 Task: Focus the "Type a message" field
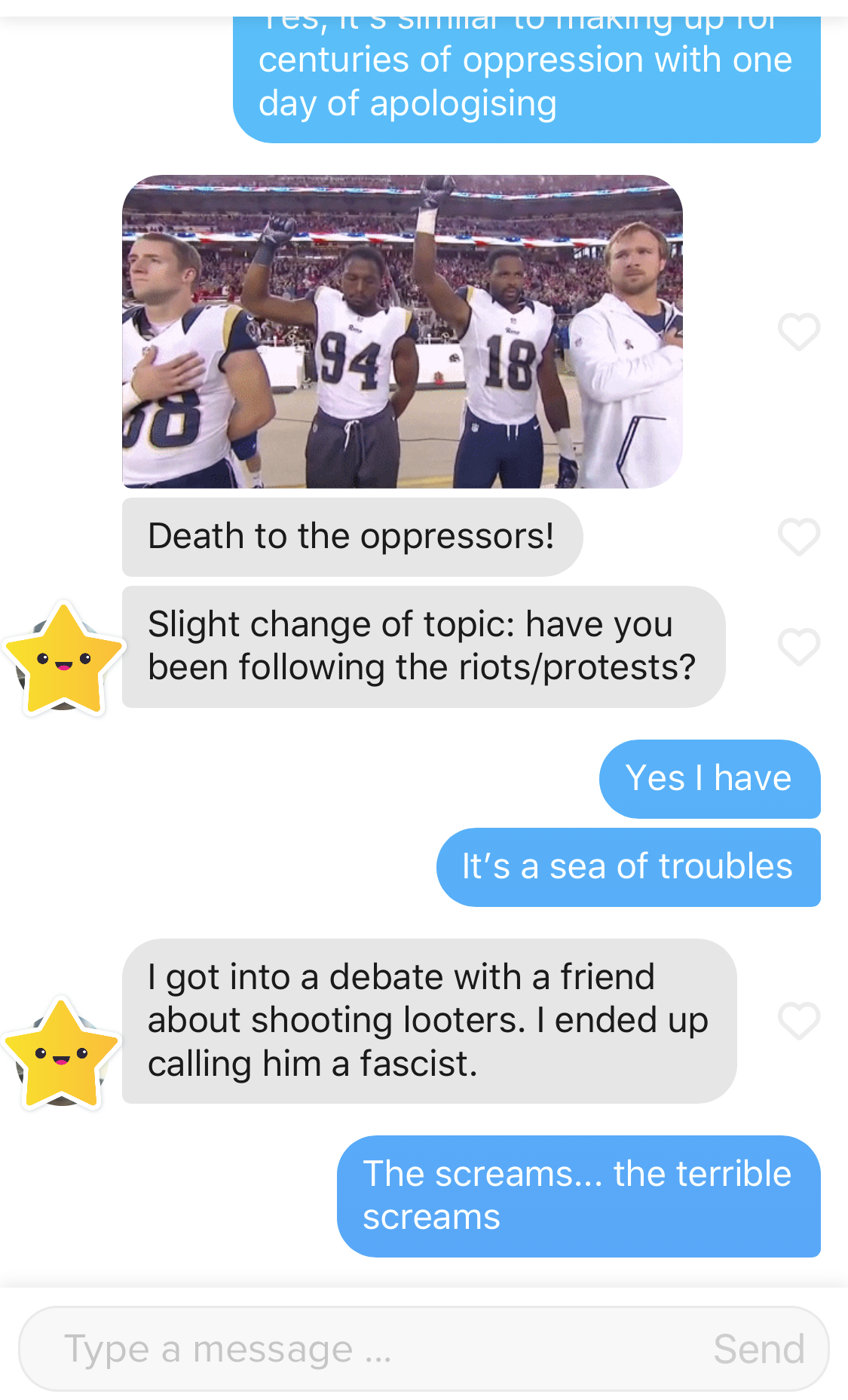362,1349
